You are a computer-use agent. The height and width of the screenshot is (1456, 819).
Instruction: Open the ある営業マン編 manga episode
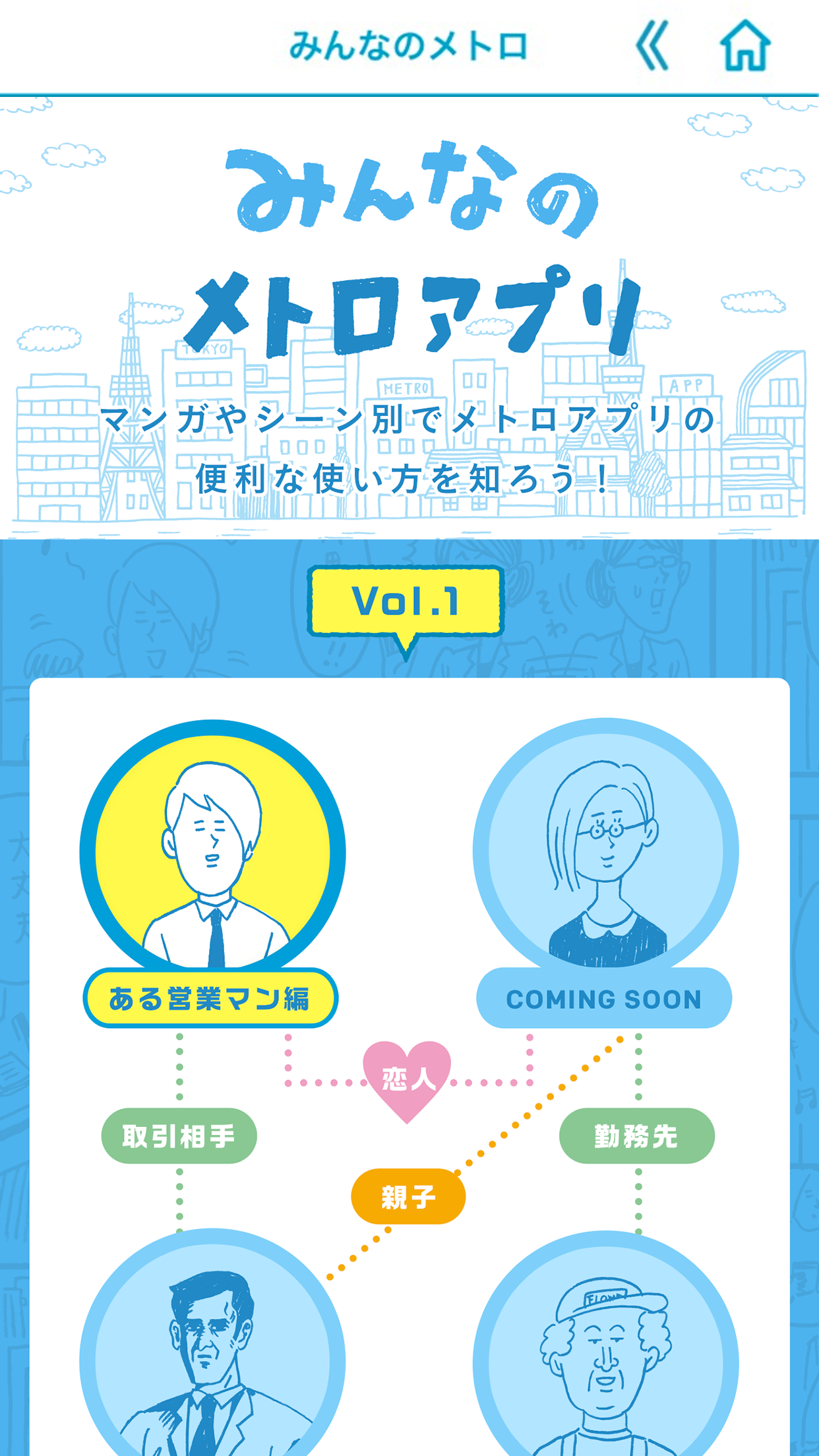click(210, 998)
